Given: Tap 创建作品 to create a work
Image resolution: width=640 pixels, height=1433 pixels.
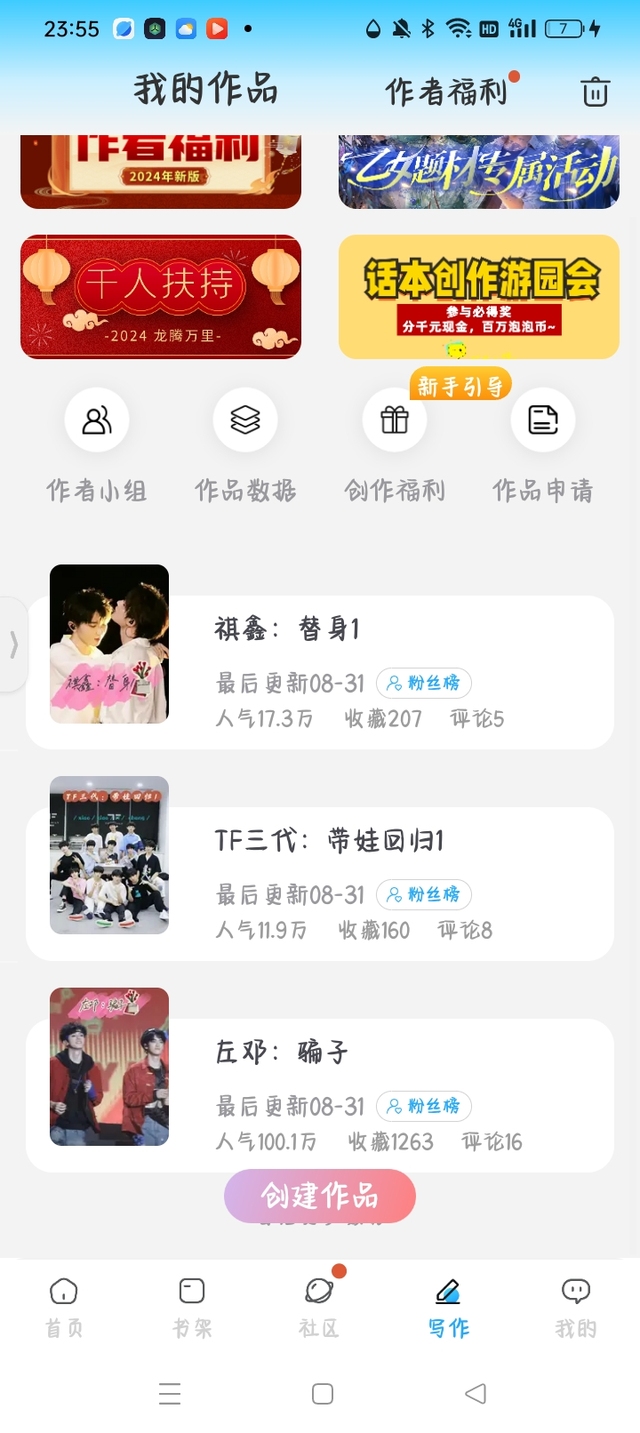Looking at the screenshot, I should coord(320,1195).
